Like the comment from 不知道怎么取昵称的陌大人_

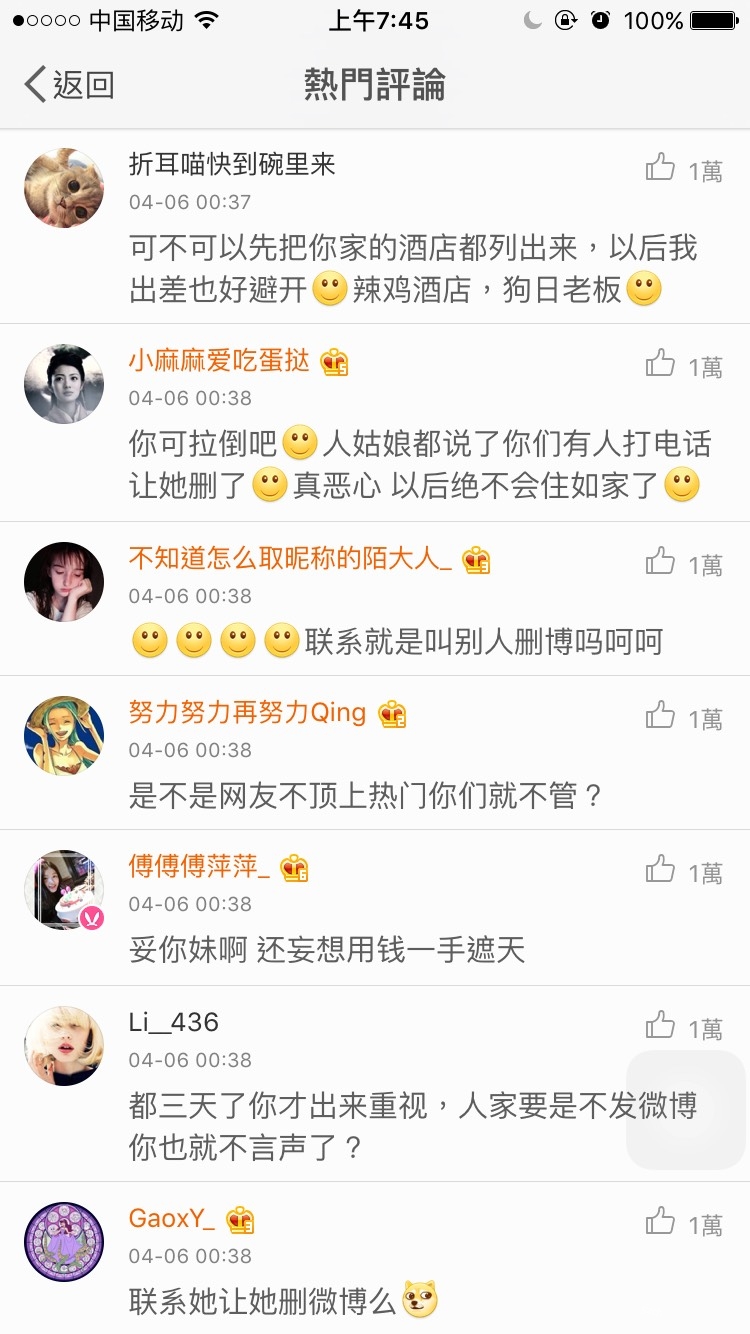click(x=661, y=562)
